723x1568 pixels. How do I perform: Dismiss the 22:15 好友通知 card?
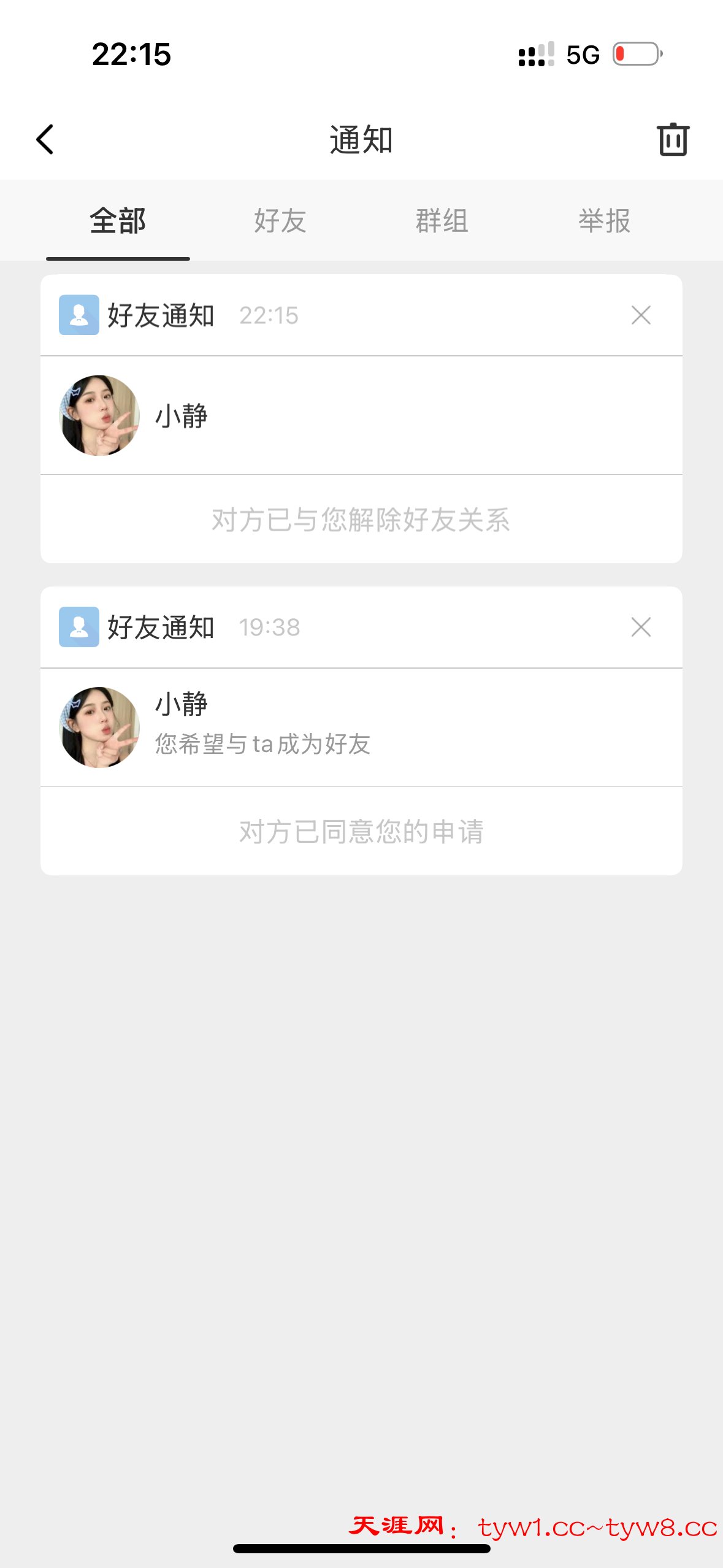point(641,315)
